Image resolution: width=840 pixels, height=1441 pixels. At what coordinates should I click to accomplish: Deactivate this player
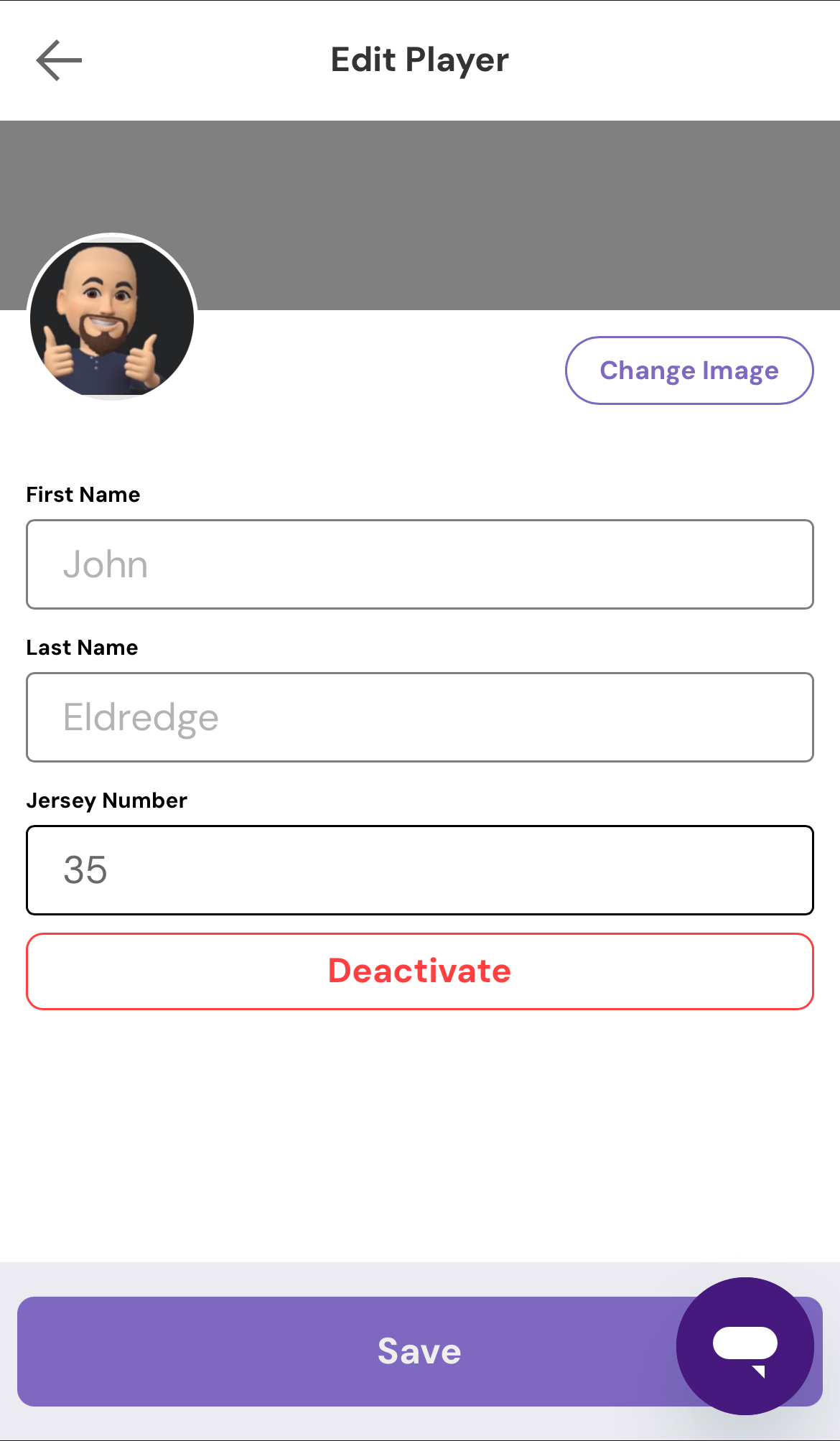tap(419, 971)
